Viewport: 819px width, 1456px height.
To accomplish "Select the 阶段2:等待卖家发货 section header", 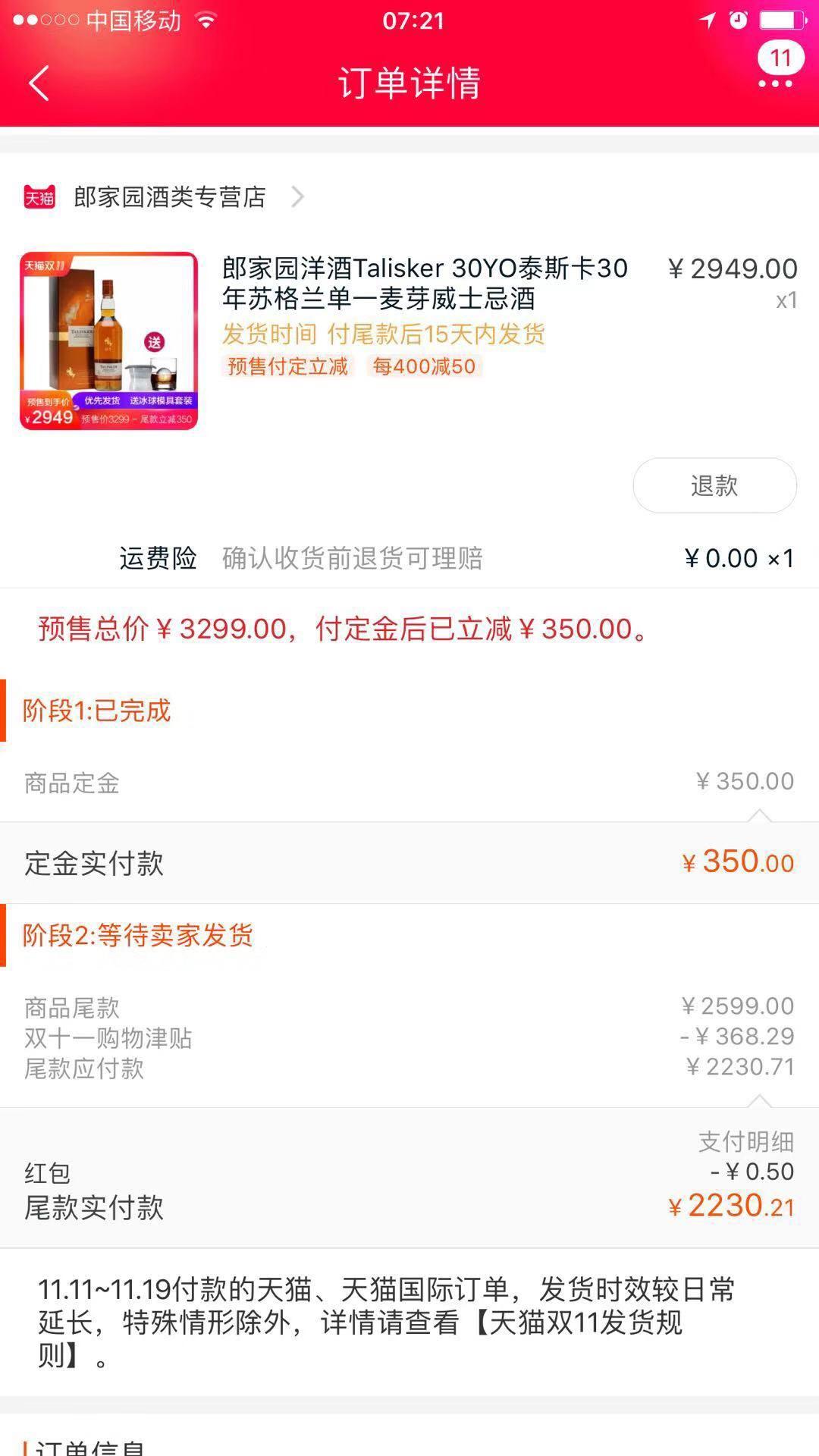I will click(136, 935).
